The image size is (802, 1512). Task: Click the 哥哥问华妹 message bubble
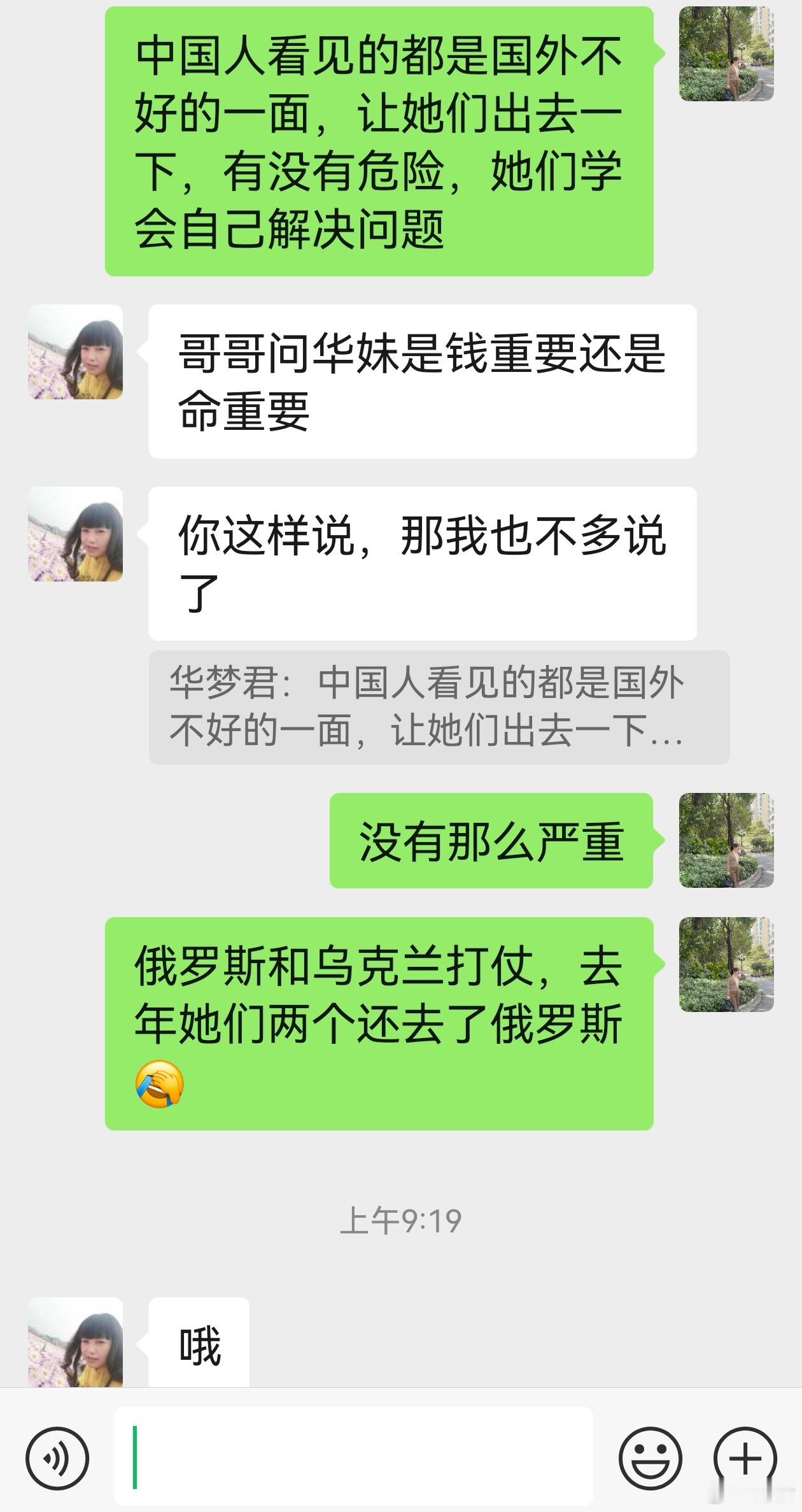click(x=420, y=382)
